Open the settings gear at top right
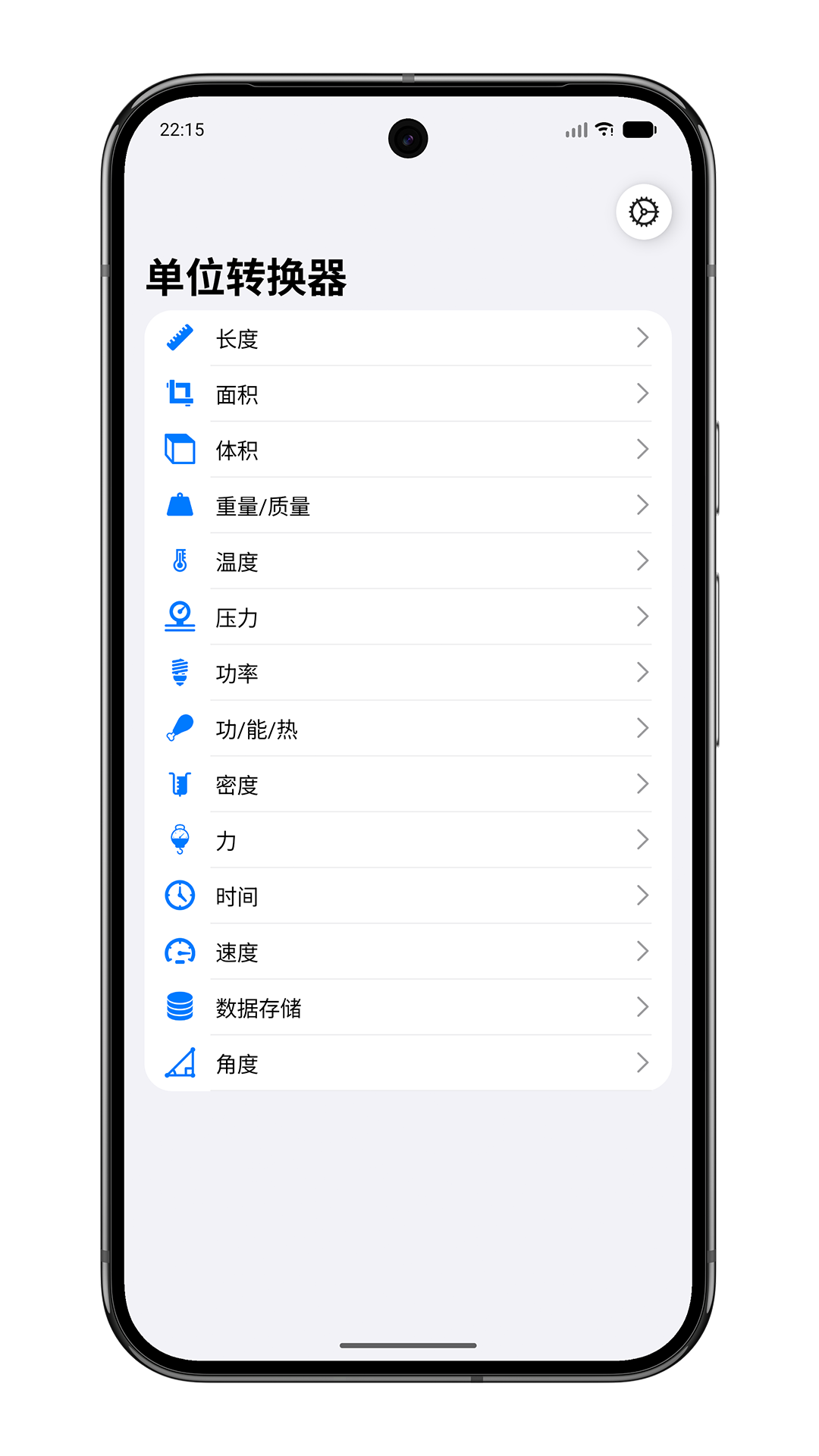This screenshot has width=819, height=1456. 643,211
